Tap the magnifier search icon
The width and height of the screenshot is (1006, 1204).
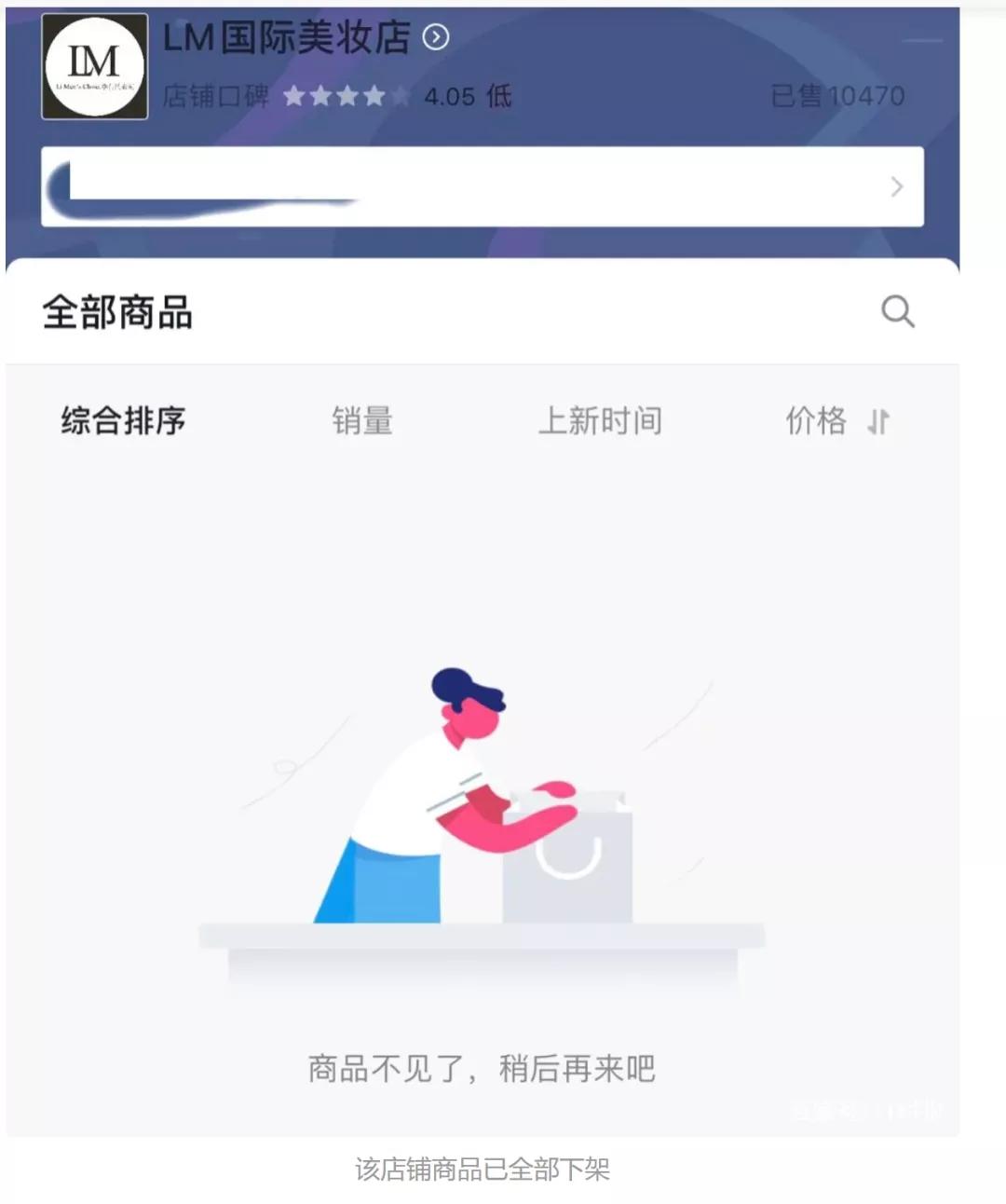pos(897,312)
